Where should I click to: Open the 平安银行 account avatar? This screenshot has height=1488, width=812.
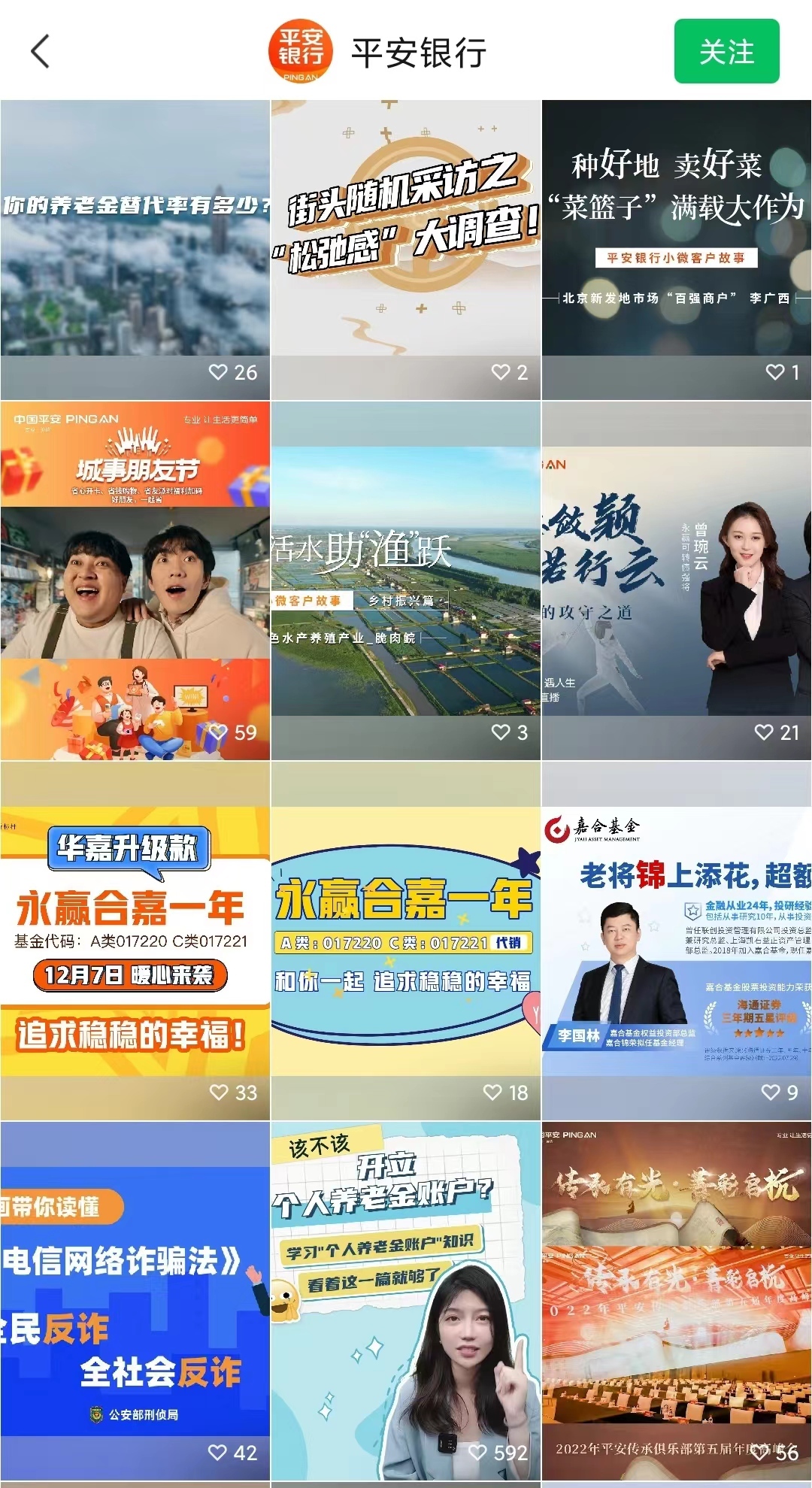coord(301,51)
